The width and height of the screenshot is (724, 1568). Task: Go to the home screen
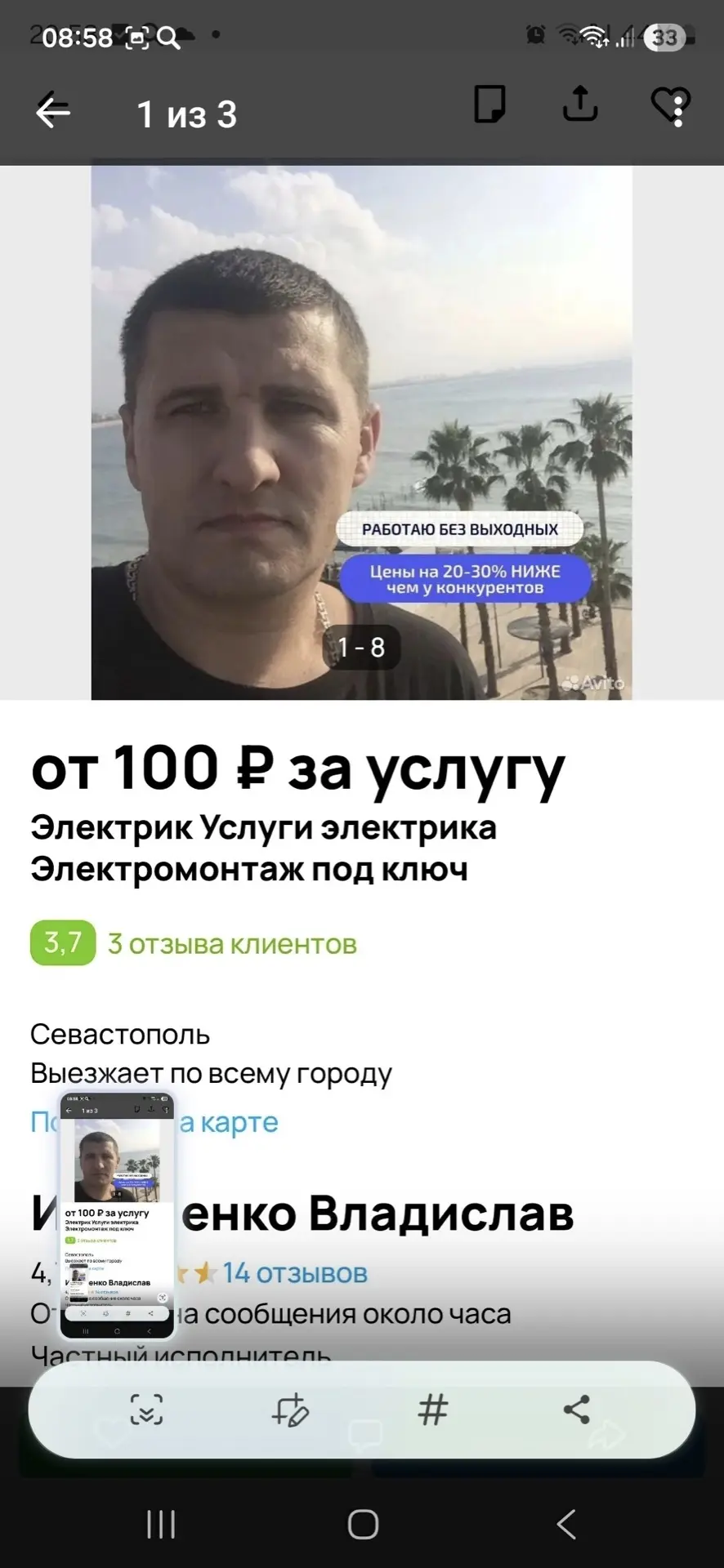pos(363,1524)
